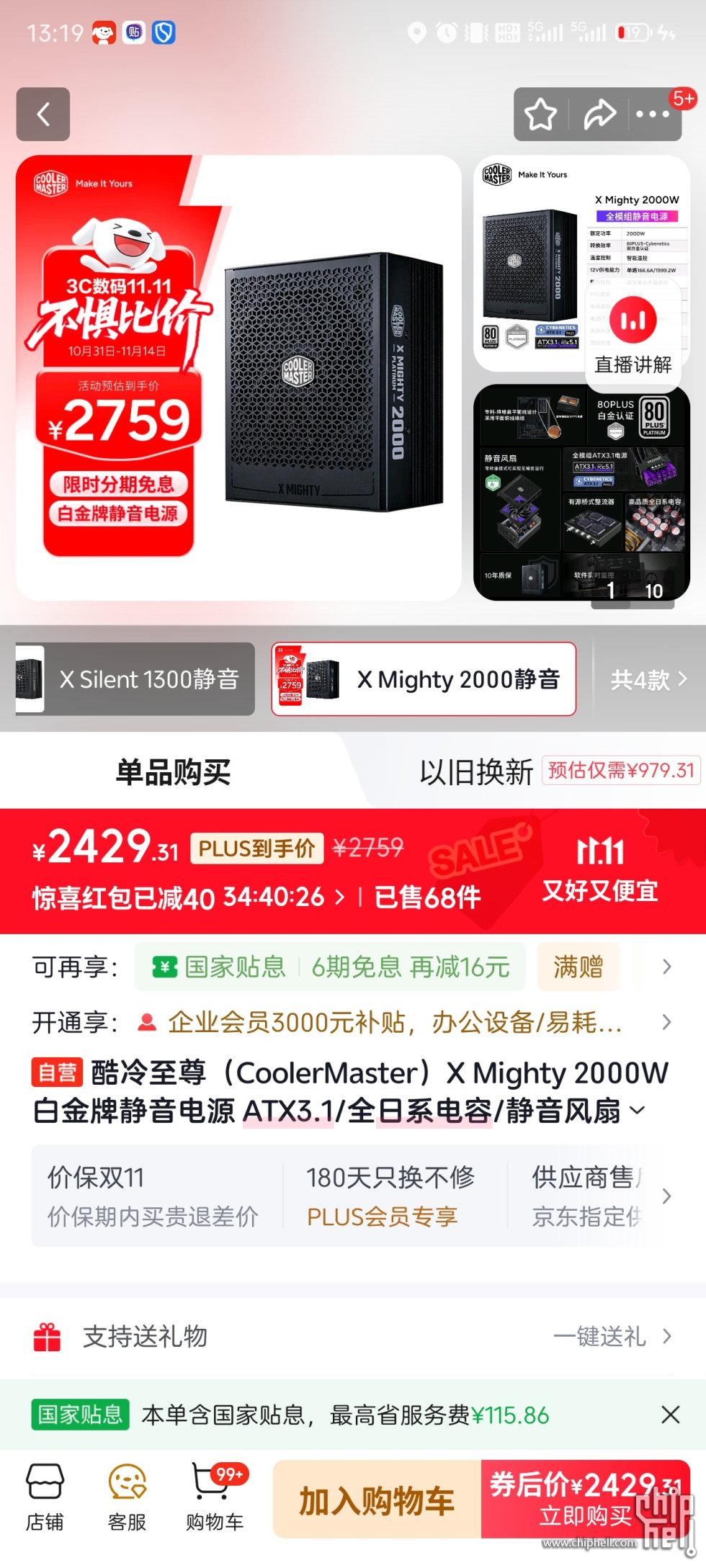
Task: Share this product listing
Action: pyautogui.click(x=599, y=115)
